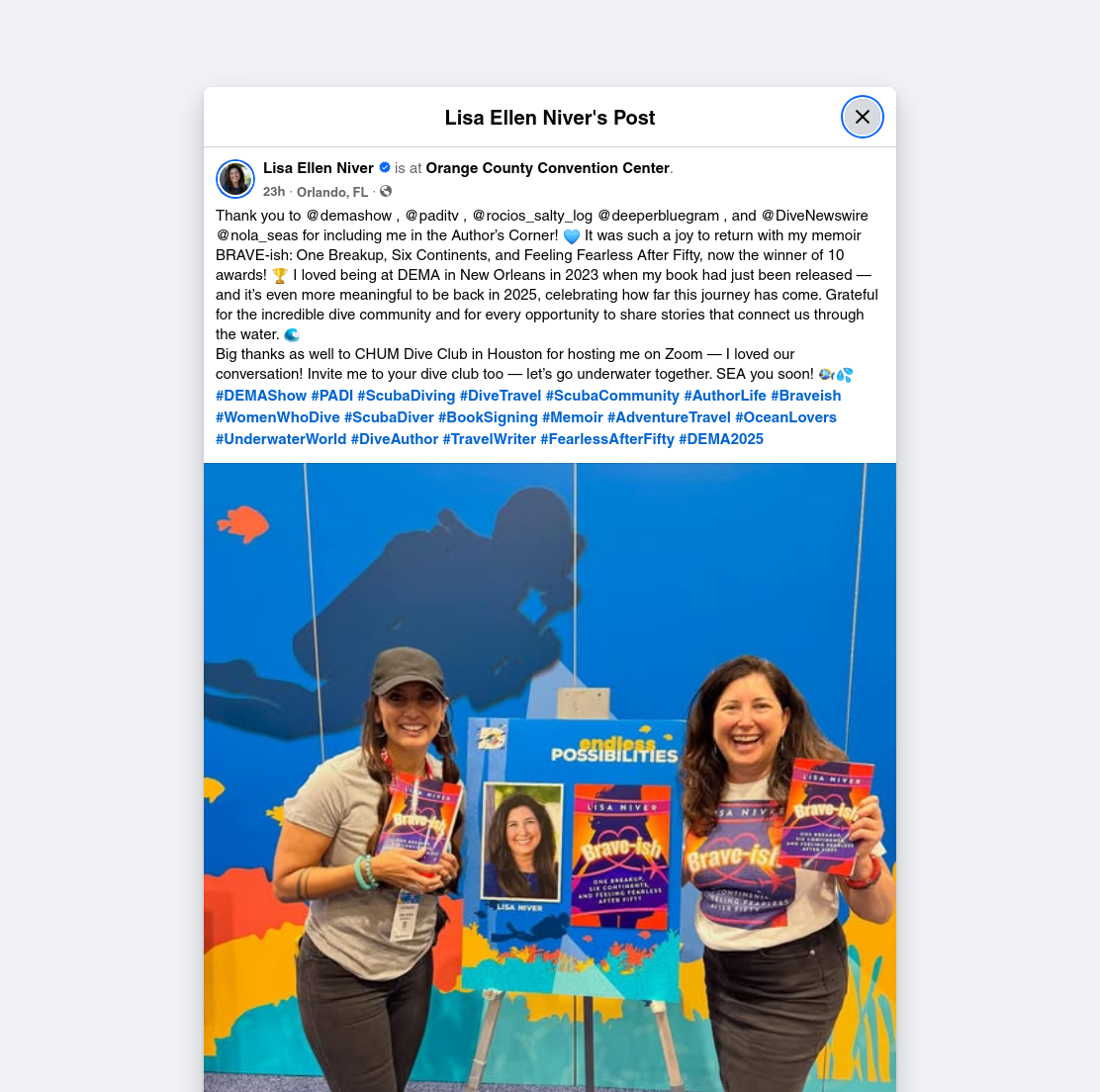Follow the #AuthorLife hashtag link
This screenshot has width=1100, height=1092.
point(725,396)
